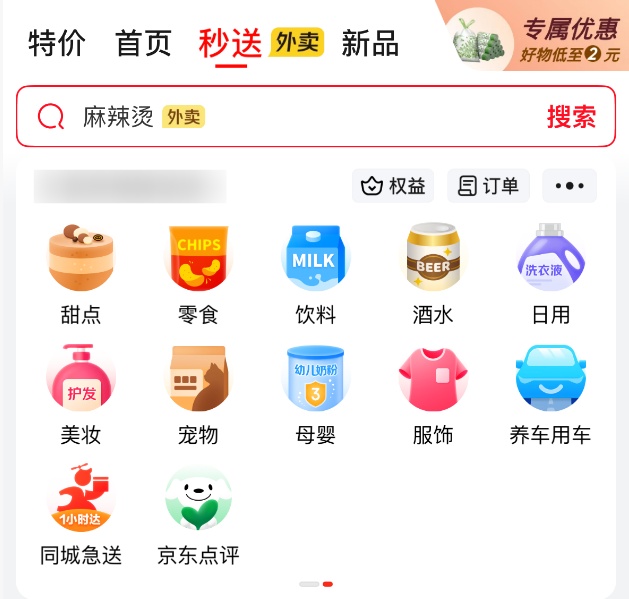Open the 母婴 category
Viewport: 629px width, 599px height.
pyautogui.click(x=315, y=393)
